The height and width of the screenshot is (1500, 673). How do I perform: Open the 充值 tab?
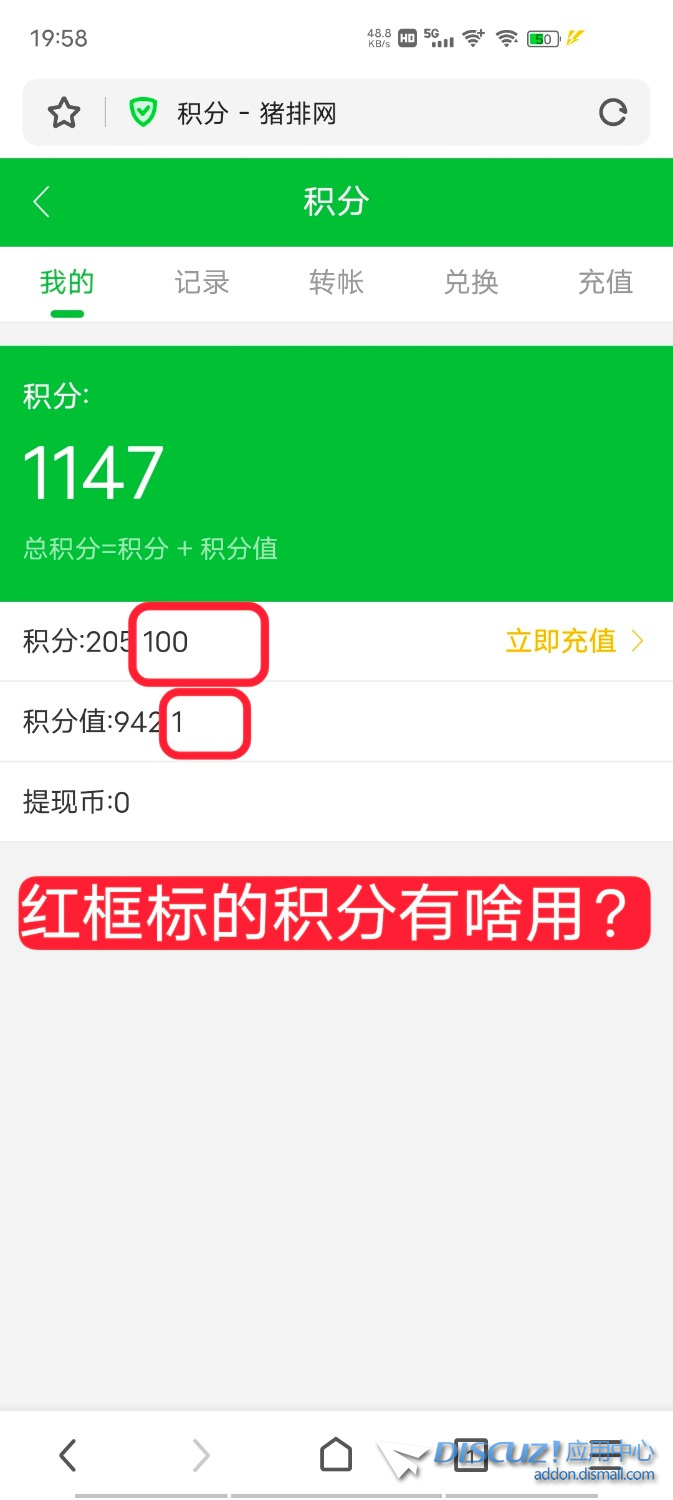click(605, 283)
